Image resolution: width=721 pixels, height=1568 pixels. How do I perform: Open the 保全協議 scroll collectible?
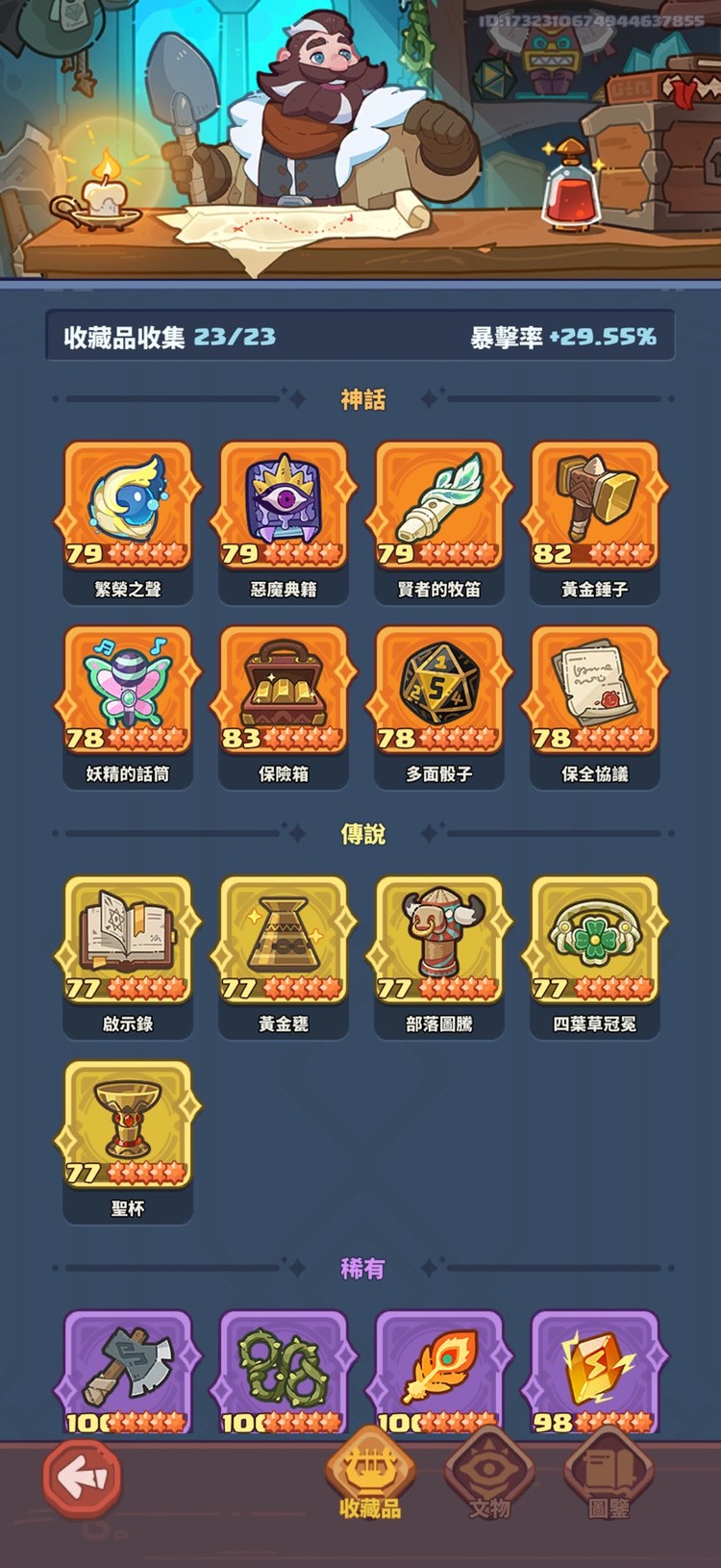tap(596, 693)
